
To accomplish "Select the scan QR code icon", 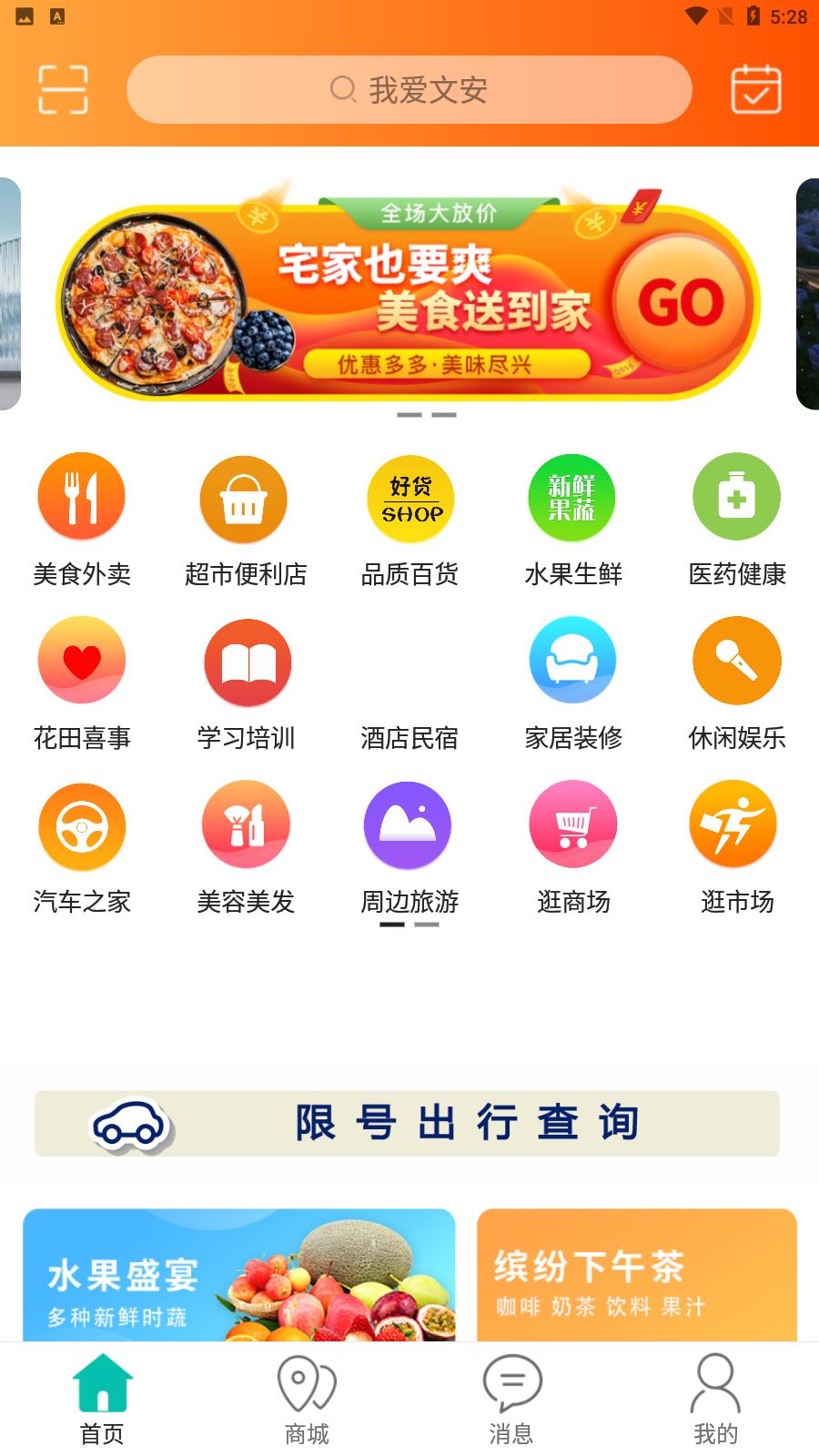I will pyautogui.click(x=62, y=89).
